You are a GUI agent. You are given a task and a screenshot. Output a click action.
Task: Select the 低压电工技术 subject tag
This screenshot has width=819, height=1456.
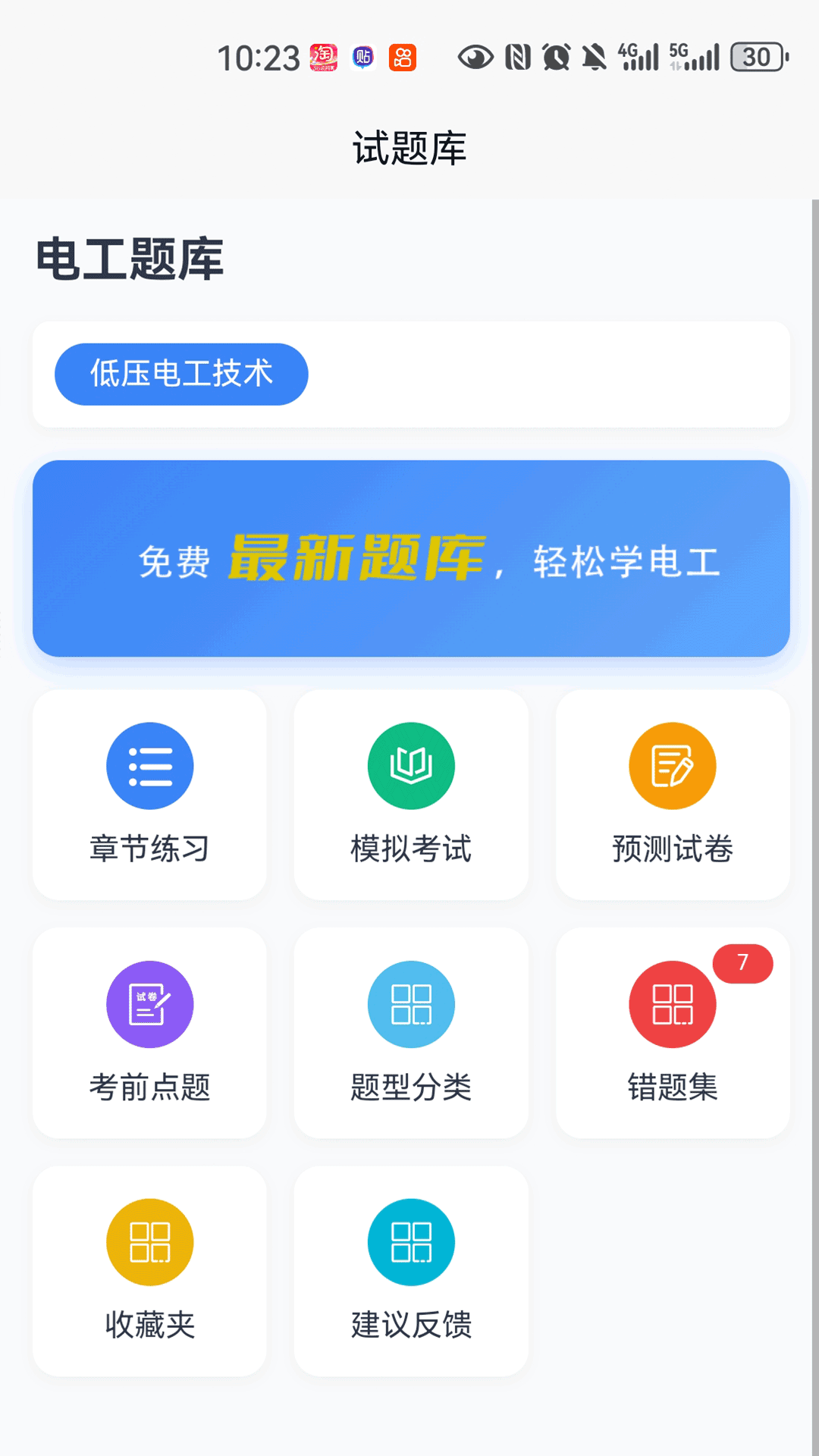click(180, 374)
